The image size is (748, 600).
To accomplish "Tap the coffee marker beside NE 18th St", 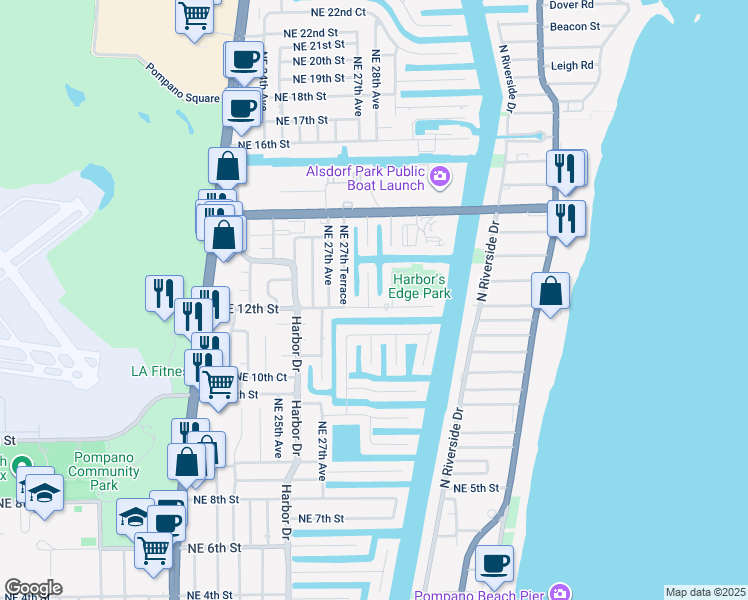I will 240,107.
